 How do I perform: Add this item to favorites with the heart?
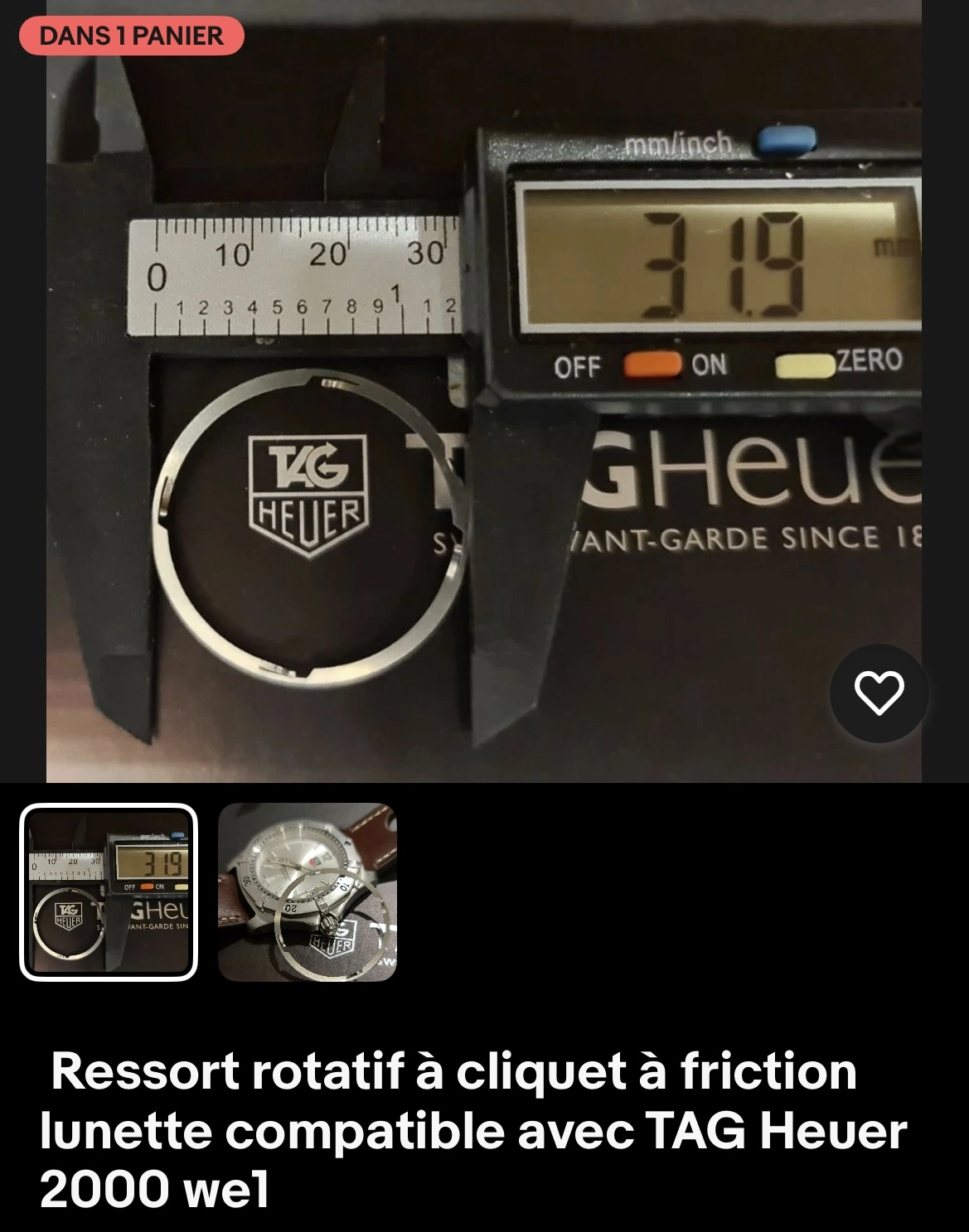pyautogui.click(x=879, y=693)
